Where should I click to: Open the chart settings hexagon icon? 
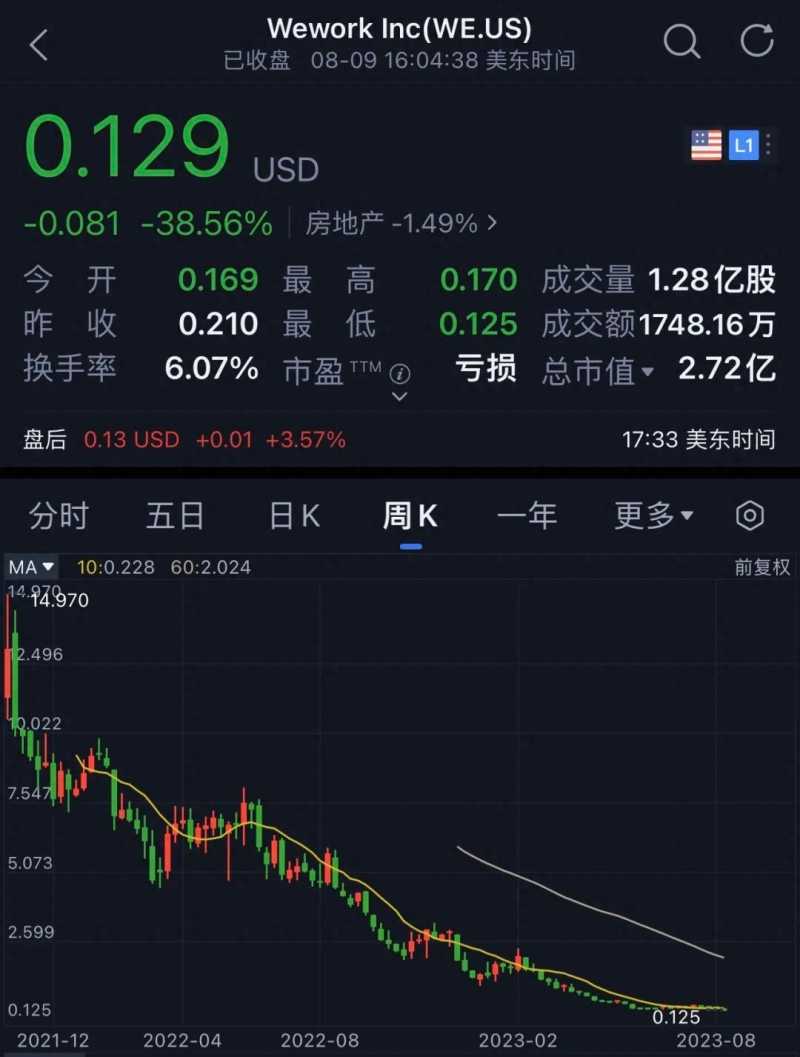749,516
